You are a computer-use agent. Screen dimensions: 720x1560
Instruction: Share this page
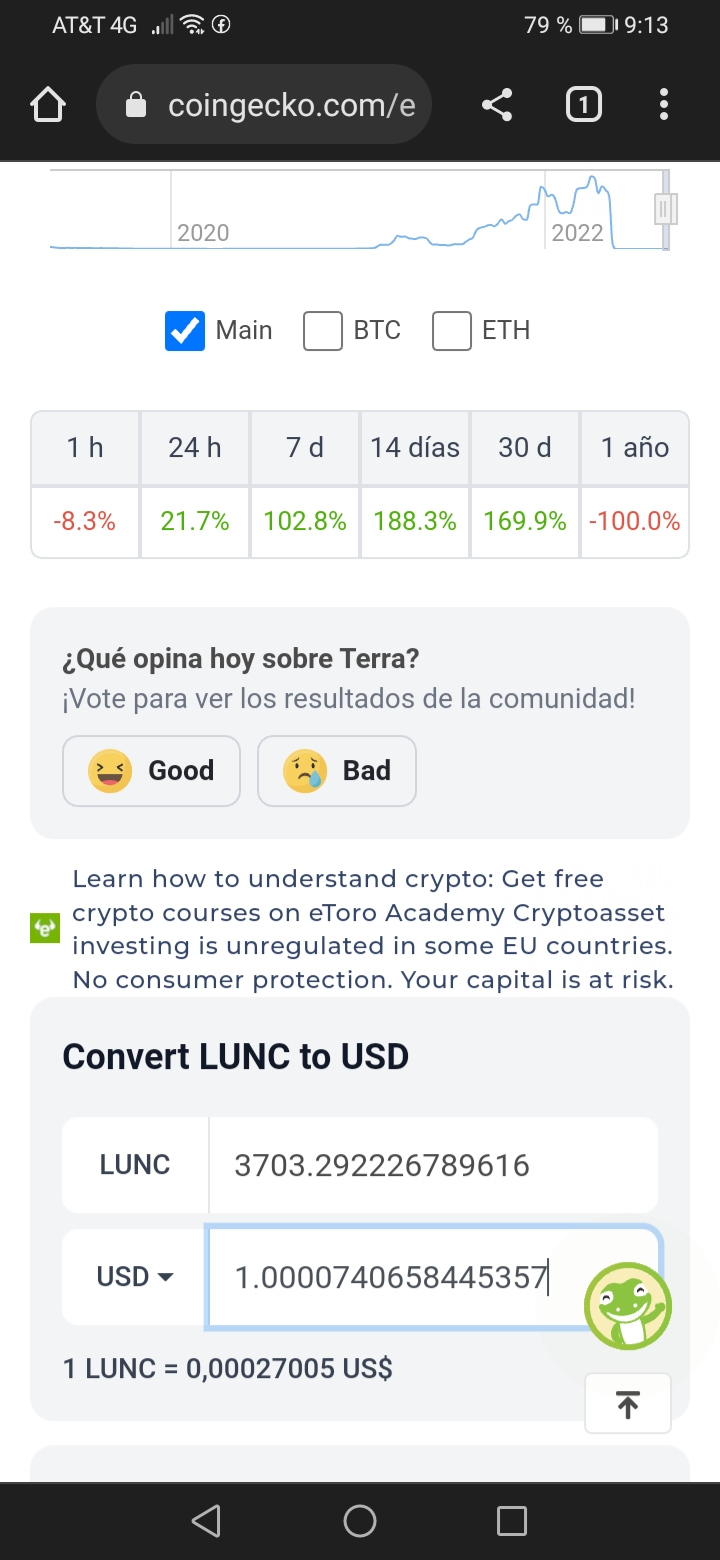tap(497, 105)
